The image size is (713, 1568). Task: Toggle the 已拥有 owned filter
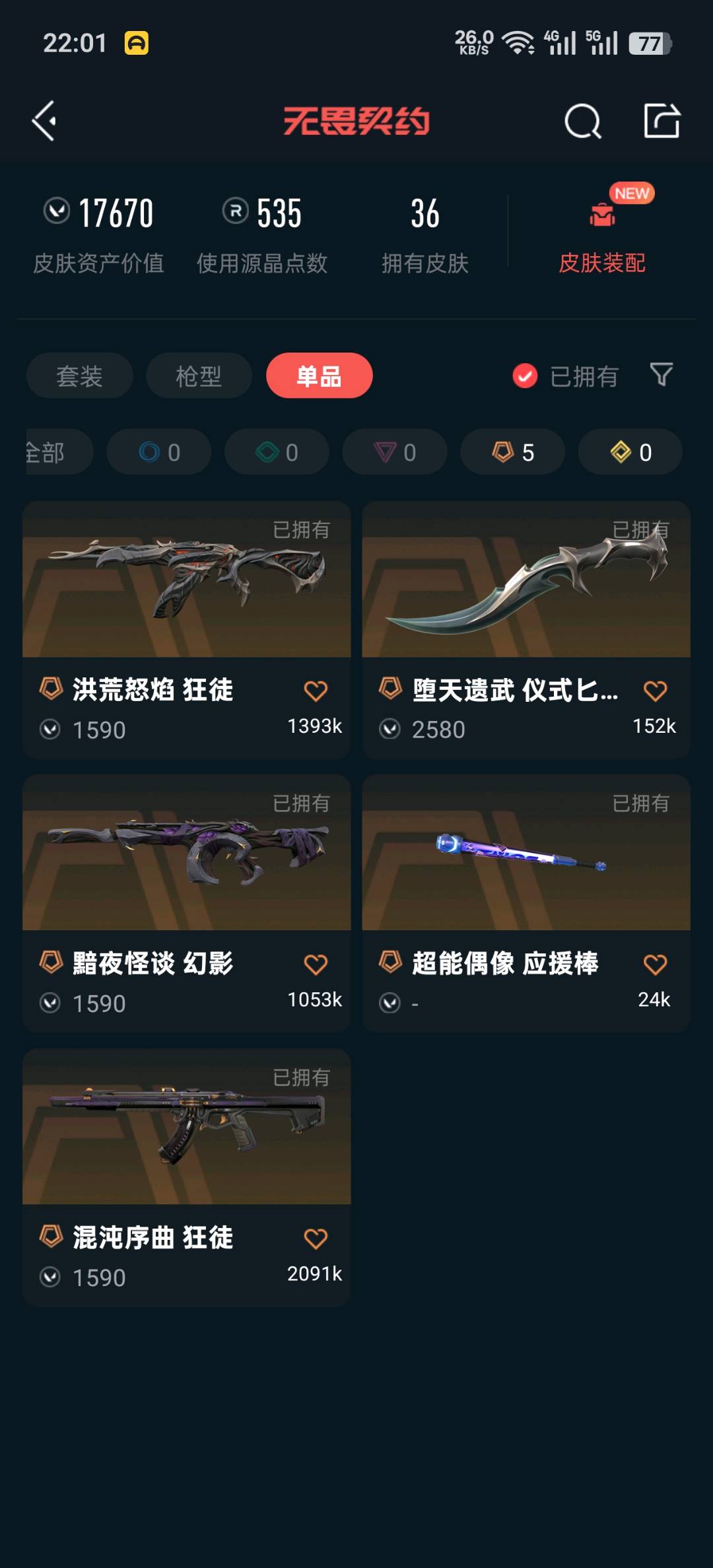tap(566, 376)
